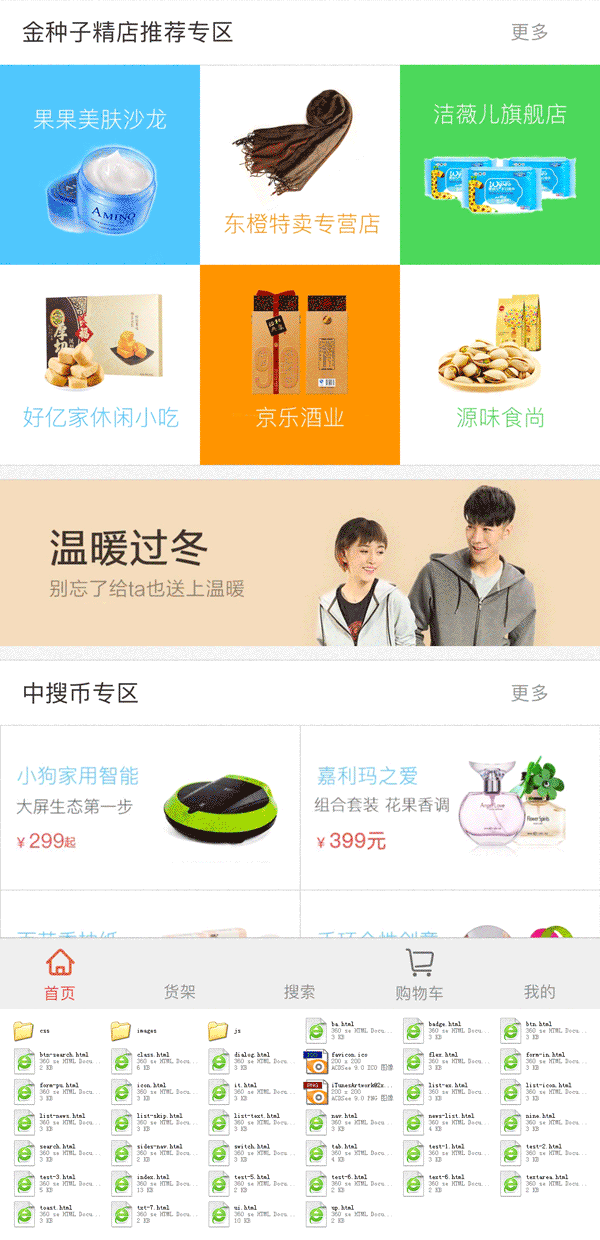The image size is (600, 1240).
Task: Open 洁薇儿旗舰店 shop tile
Action: pos(500,165)
